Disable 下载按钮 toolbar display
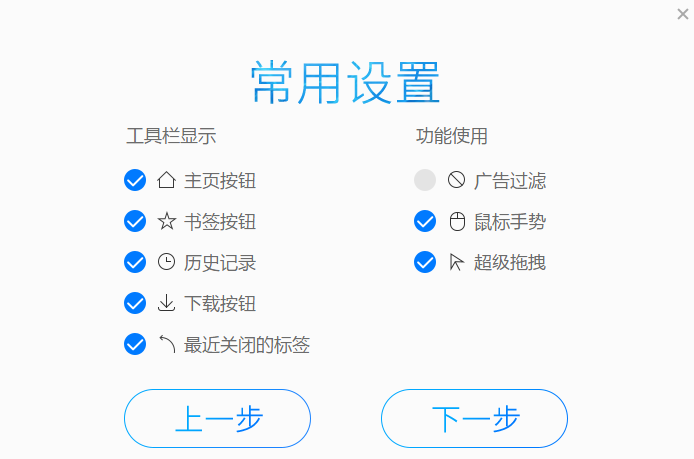694x459 pixels. pyautogui.click(x=135, y=304)
